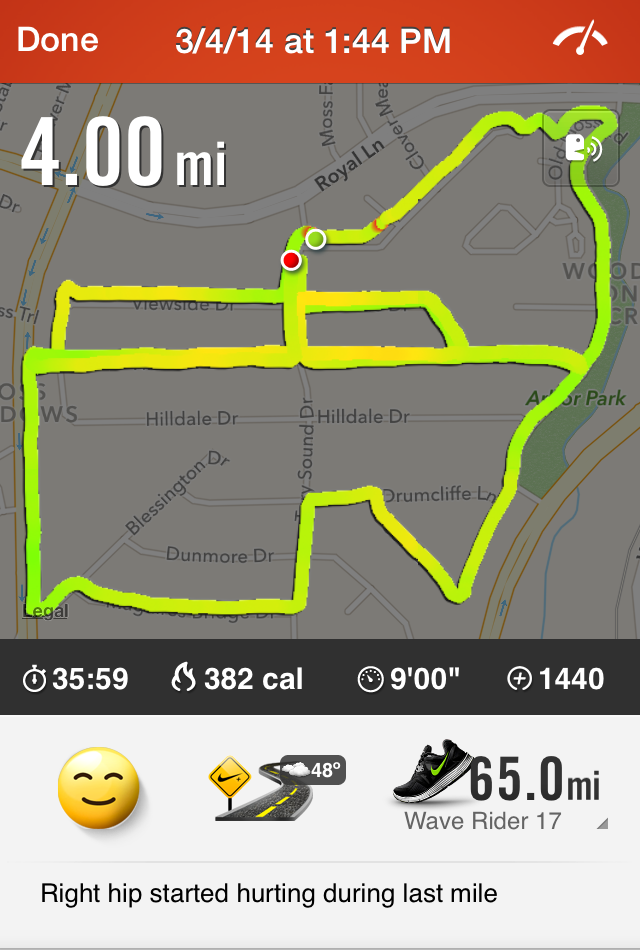Open the Legal link on the map

45,611
